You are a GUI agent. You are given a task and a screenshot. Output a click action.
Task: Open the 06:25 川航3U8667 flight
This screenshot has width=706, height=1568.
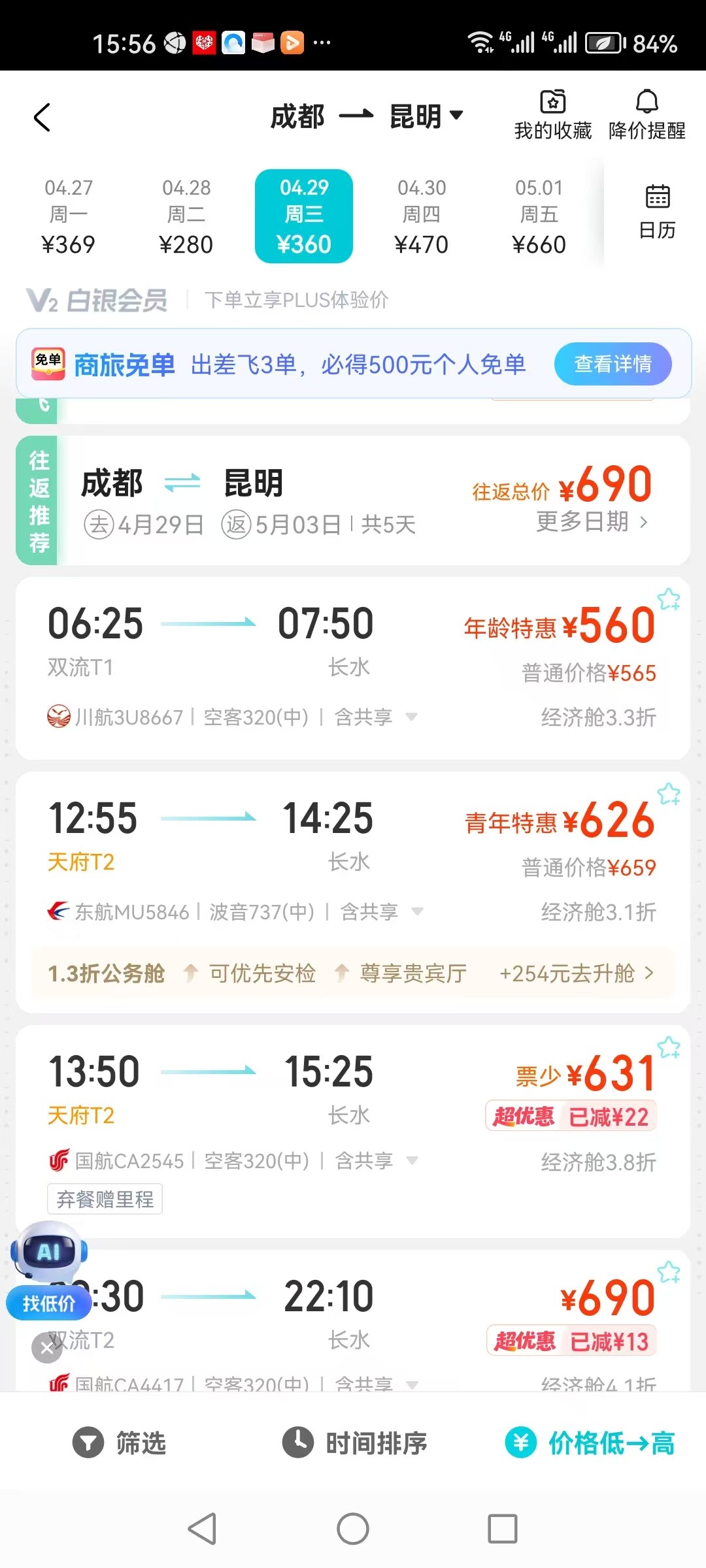[x=261, y=647]
